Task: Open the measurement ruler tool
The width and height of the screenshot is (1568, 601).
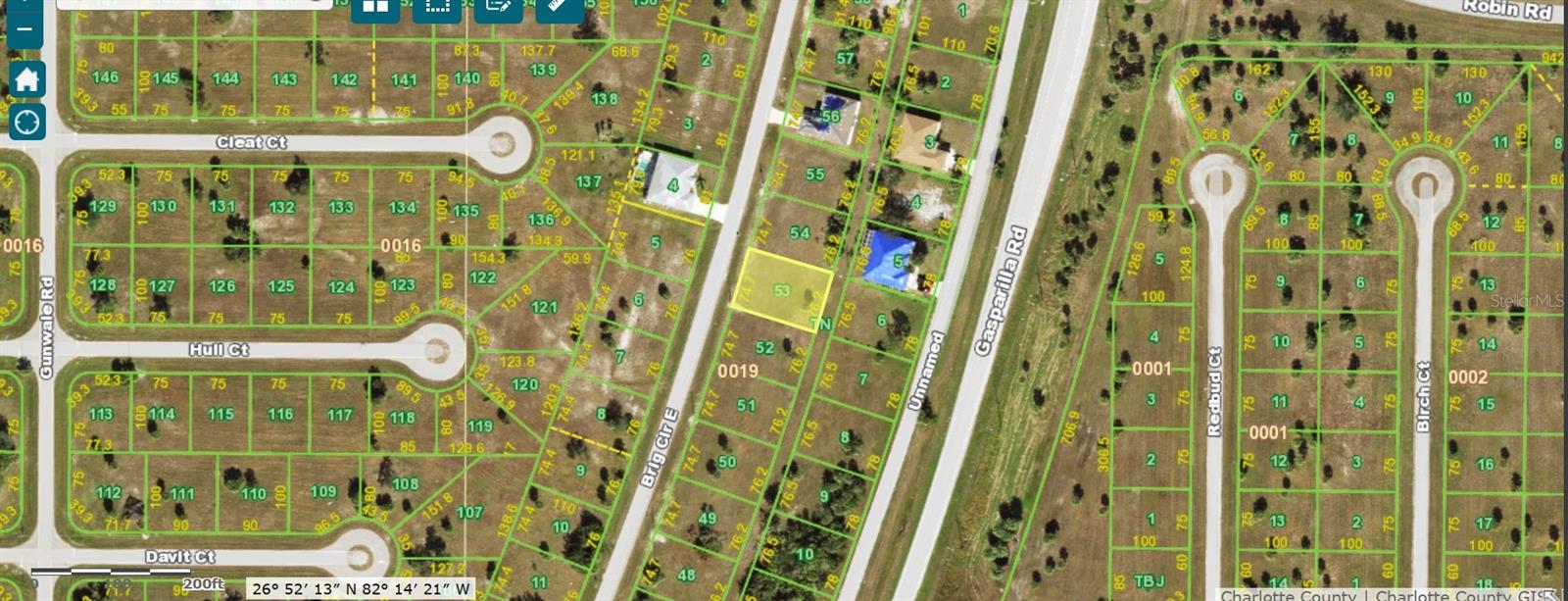Action: point(560,9)
